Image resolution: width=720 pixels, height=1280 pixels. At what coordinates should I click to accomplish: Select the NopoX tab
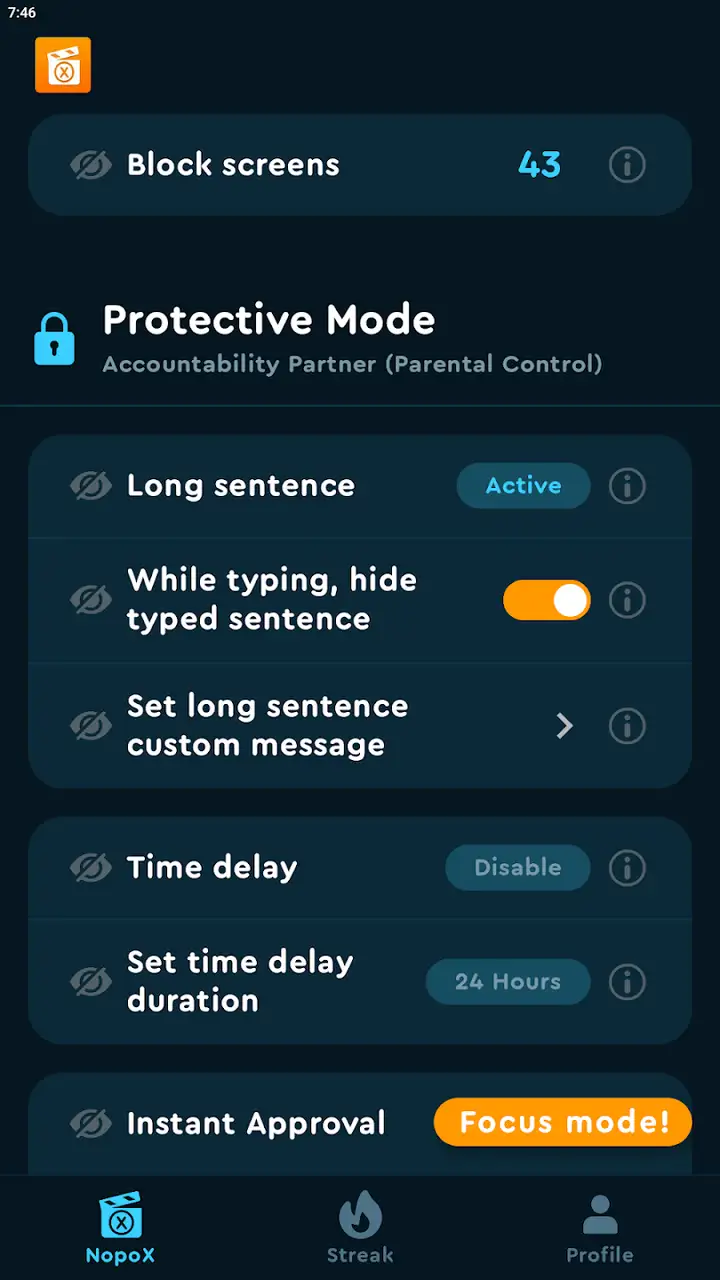(120, 1228)
